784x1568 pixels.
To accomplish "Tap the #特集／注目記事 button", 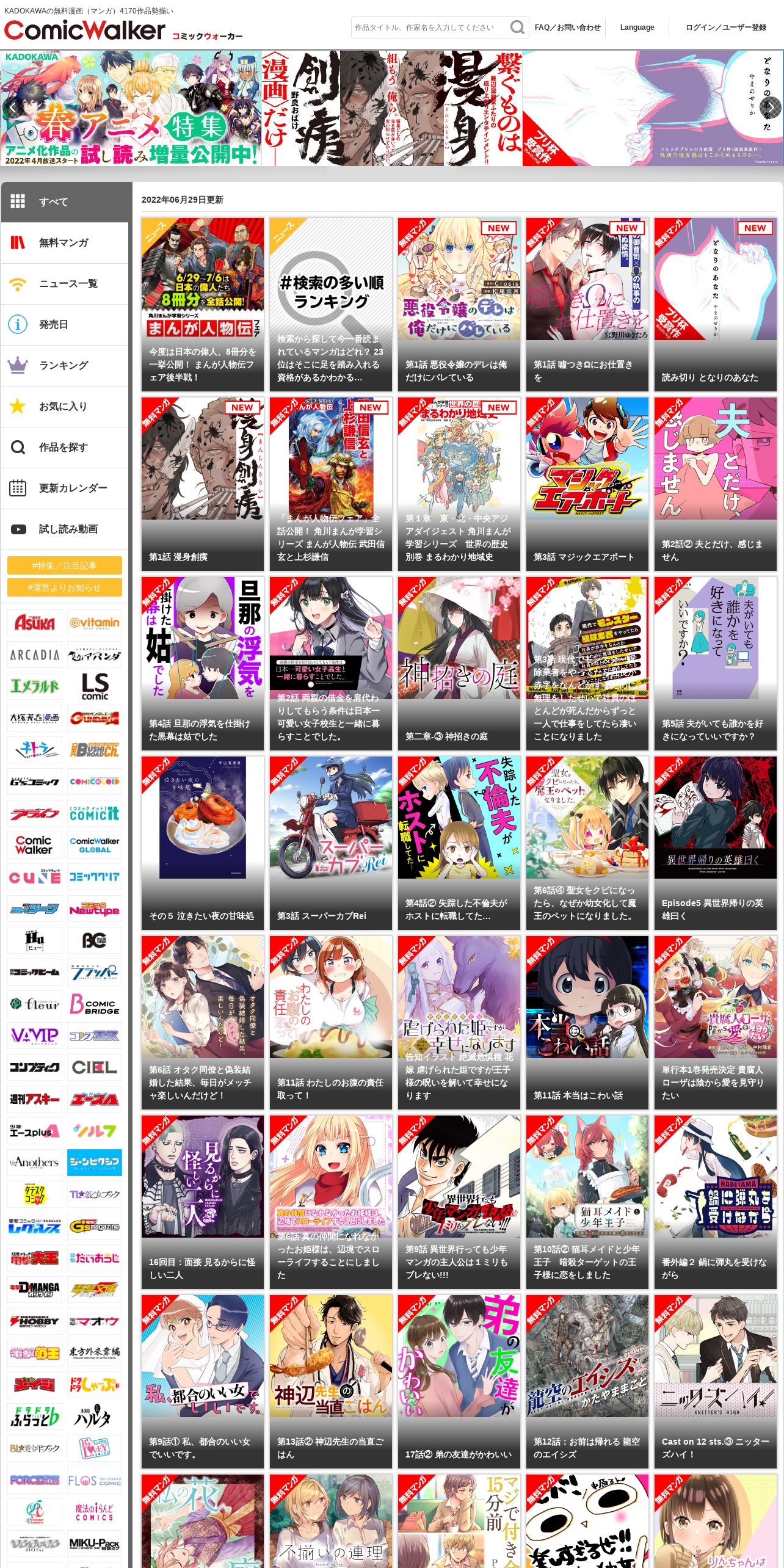I will click(65, 565).
